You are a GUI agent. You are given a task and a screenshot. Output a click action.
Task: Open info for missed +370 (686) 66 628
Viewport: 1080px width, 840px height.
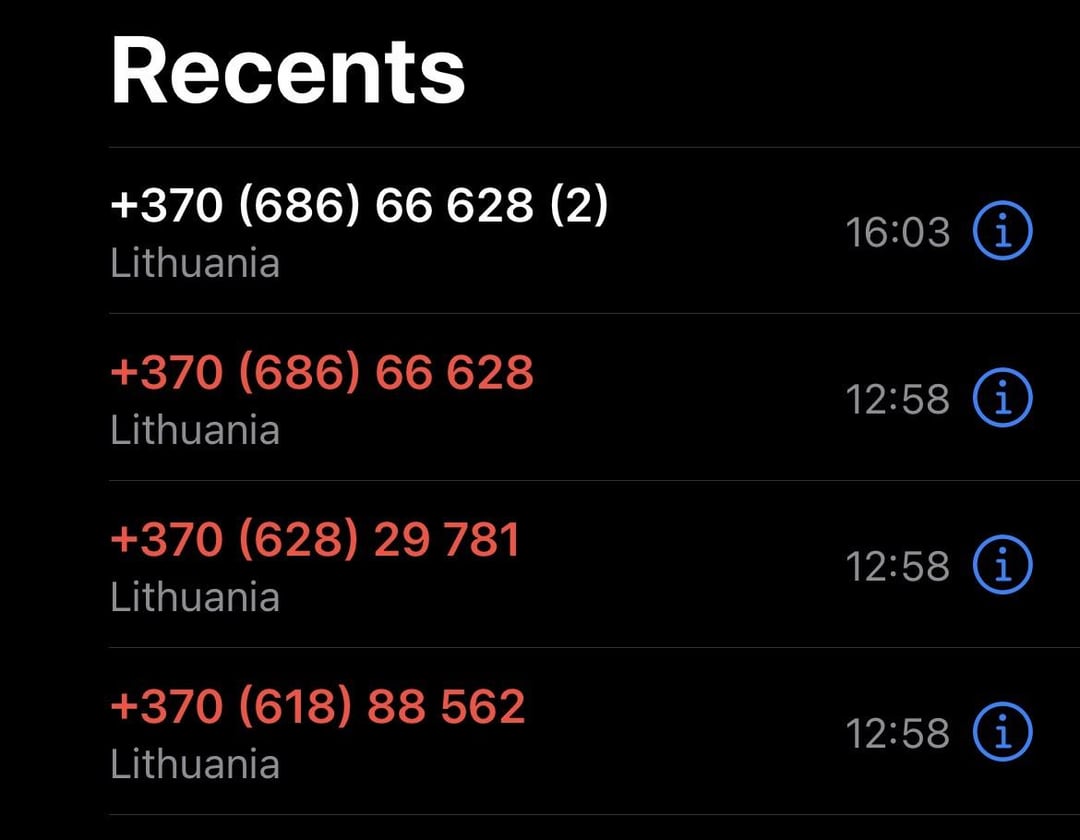[1002, 397]
